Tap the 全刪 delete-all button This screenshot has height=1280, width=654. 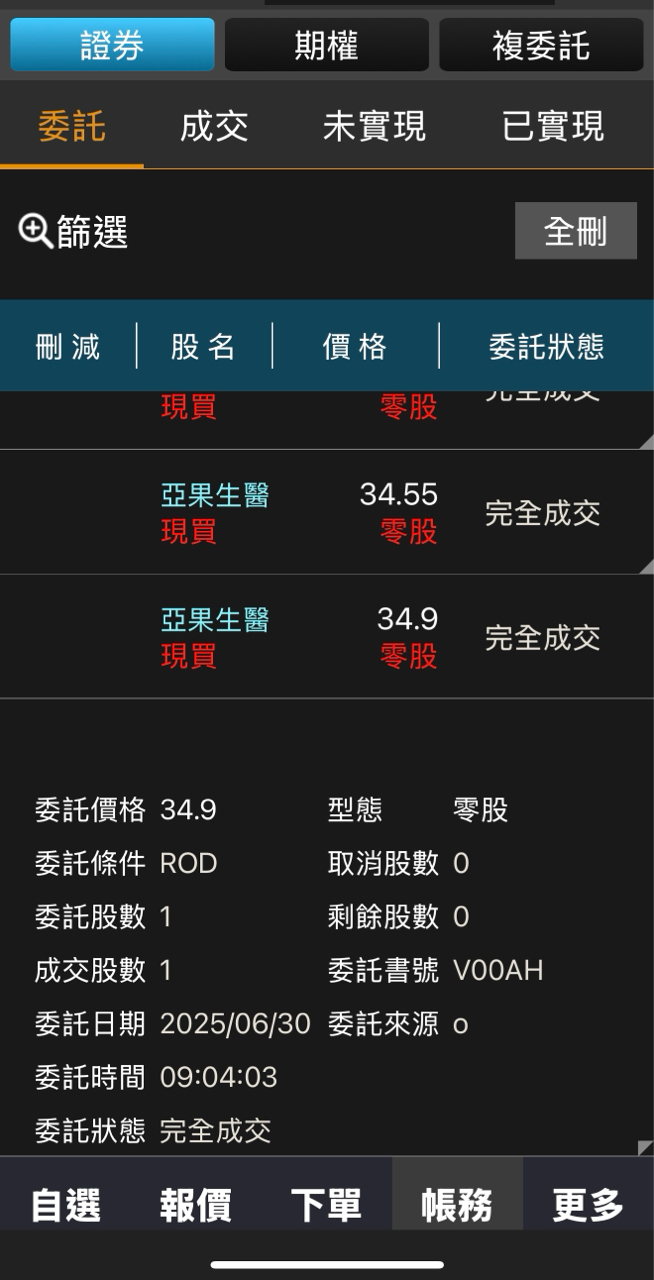[x=575, y=231]
